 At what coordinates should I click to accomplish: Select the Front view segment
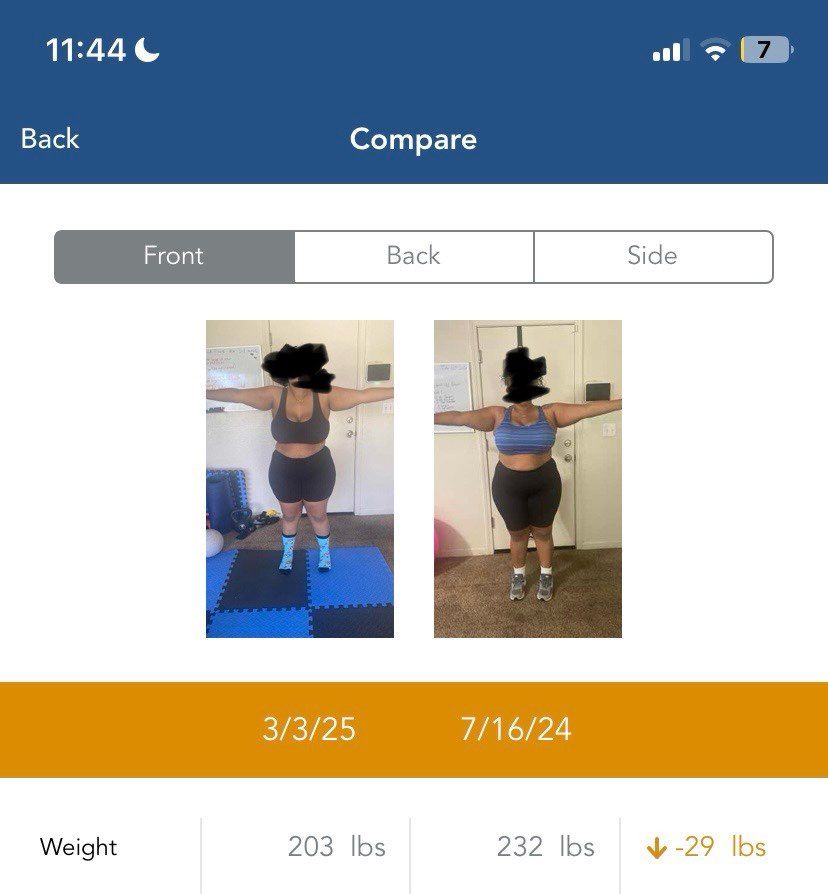pyautogui.click(x=174, y=257)
